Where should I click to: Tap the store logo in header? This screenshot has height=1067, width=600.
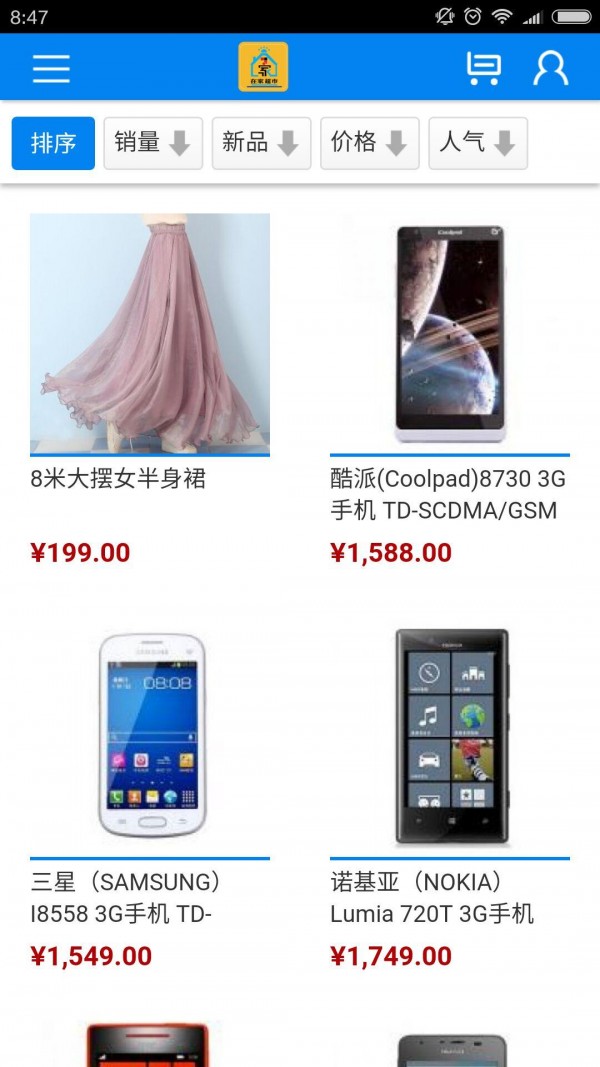point(263,67)
